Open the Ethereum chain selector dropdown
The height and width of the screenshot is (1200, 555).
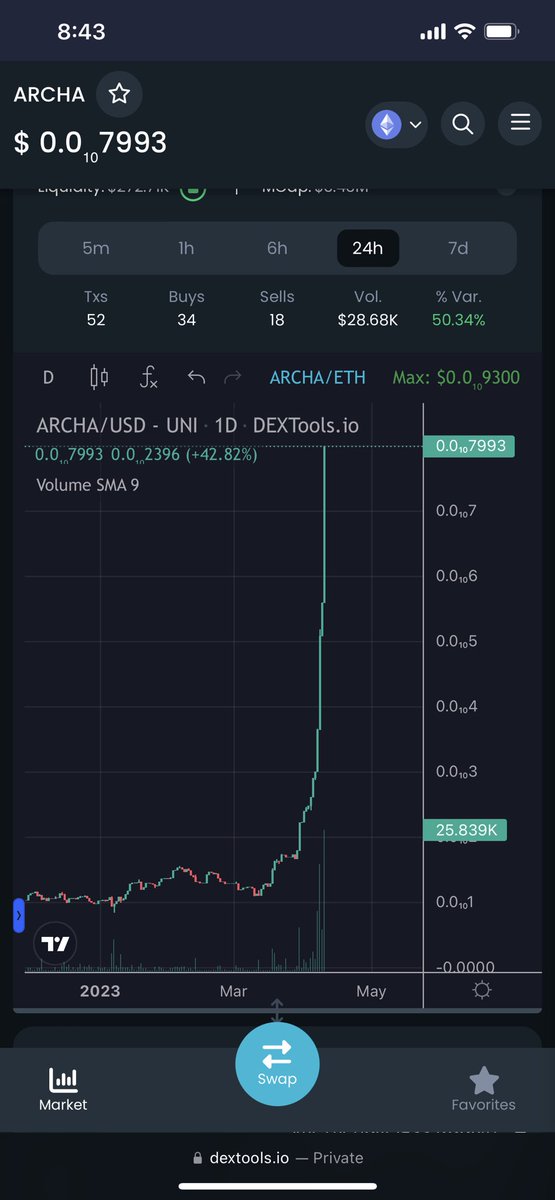(398, 125)
